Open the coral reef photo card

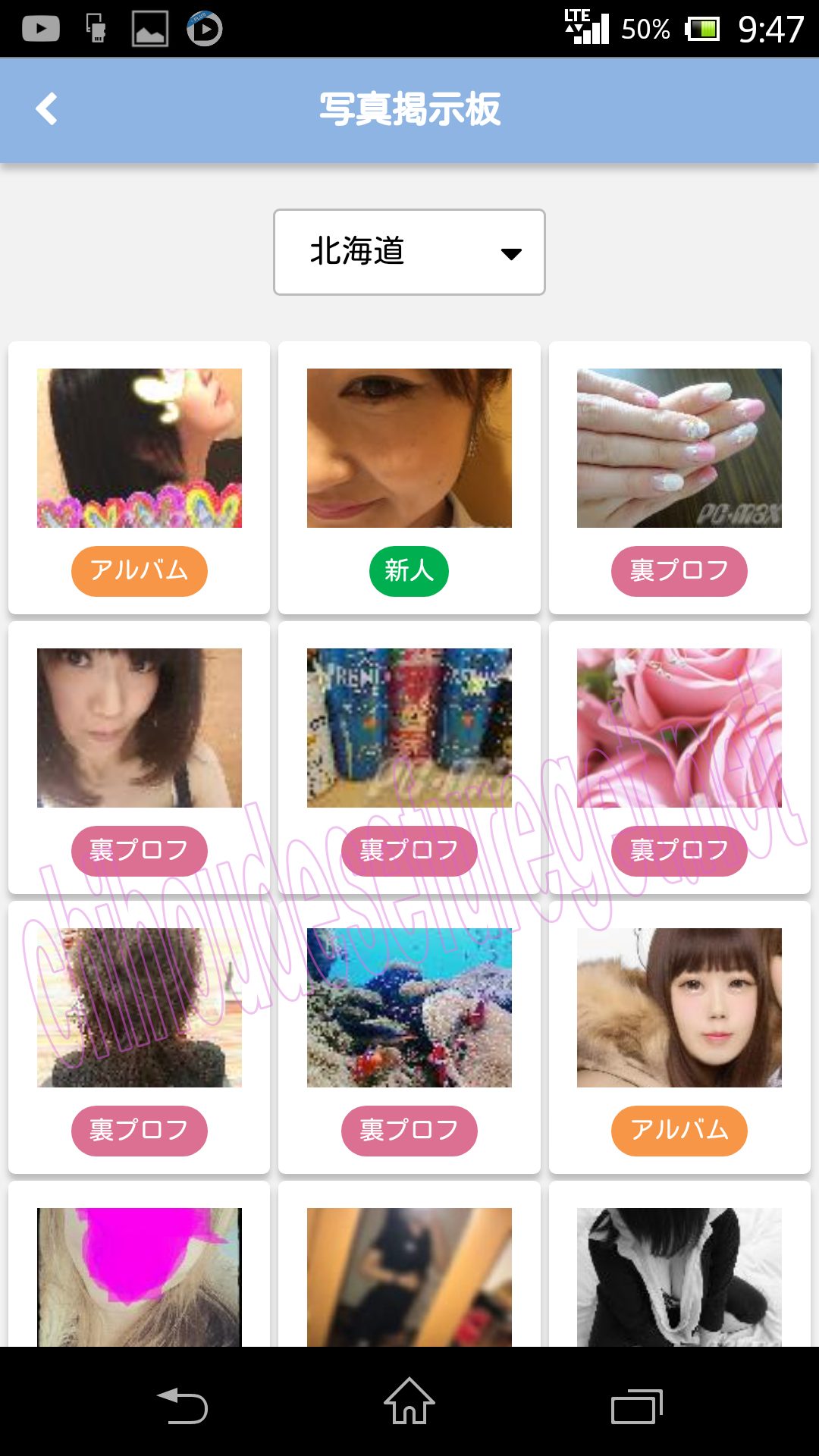tap(409, 1008)
